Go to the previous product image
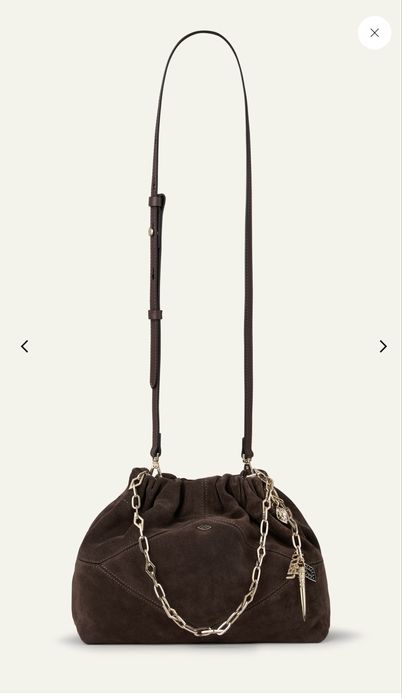The height and width of the screenshot is (699, 402). click(x=25, y=346)
